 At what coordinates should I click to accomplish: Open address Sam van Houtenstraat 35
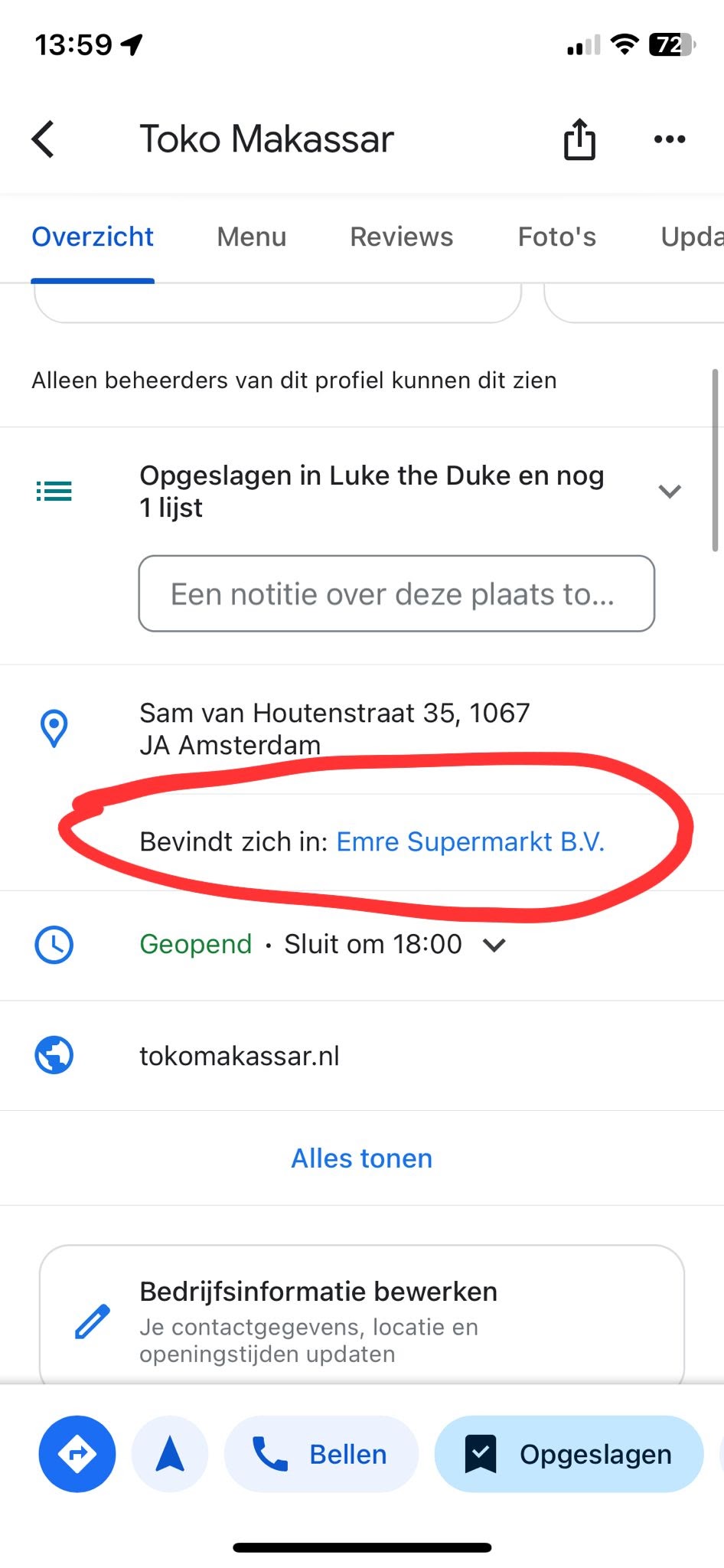point(334,728)
